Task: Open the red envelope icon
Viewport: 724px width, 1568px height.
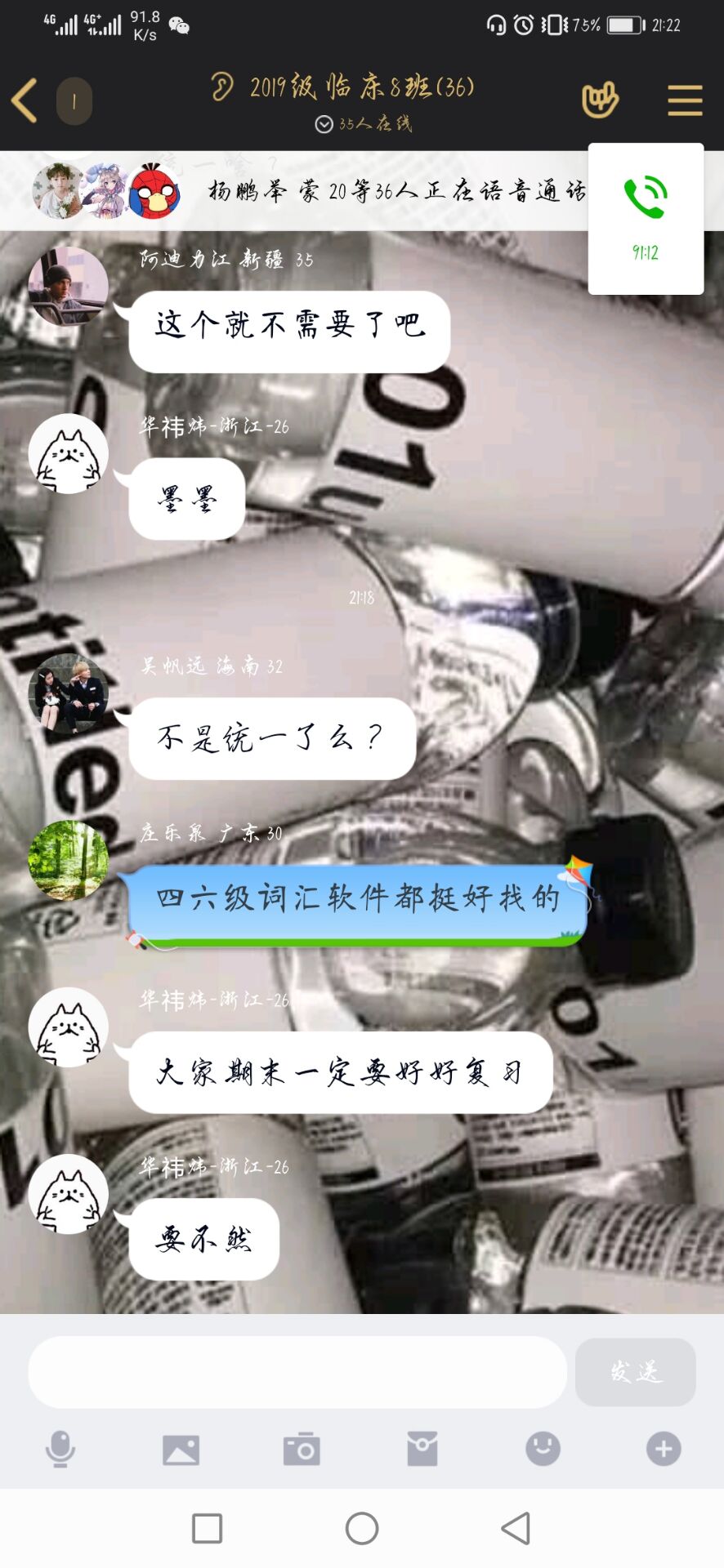Action: coord(422,1449)
